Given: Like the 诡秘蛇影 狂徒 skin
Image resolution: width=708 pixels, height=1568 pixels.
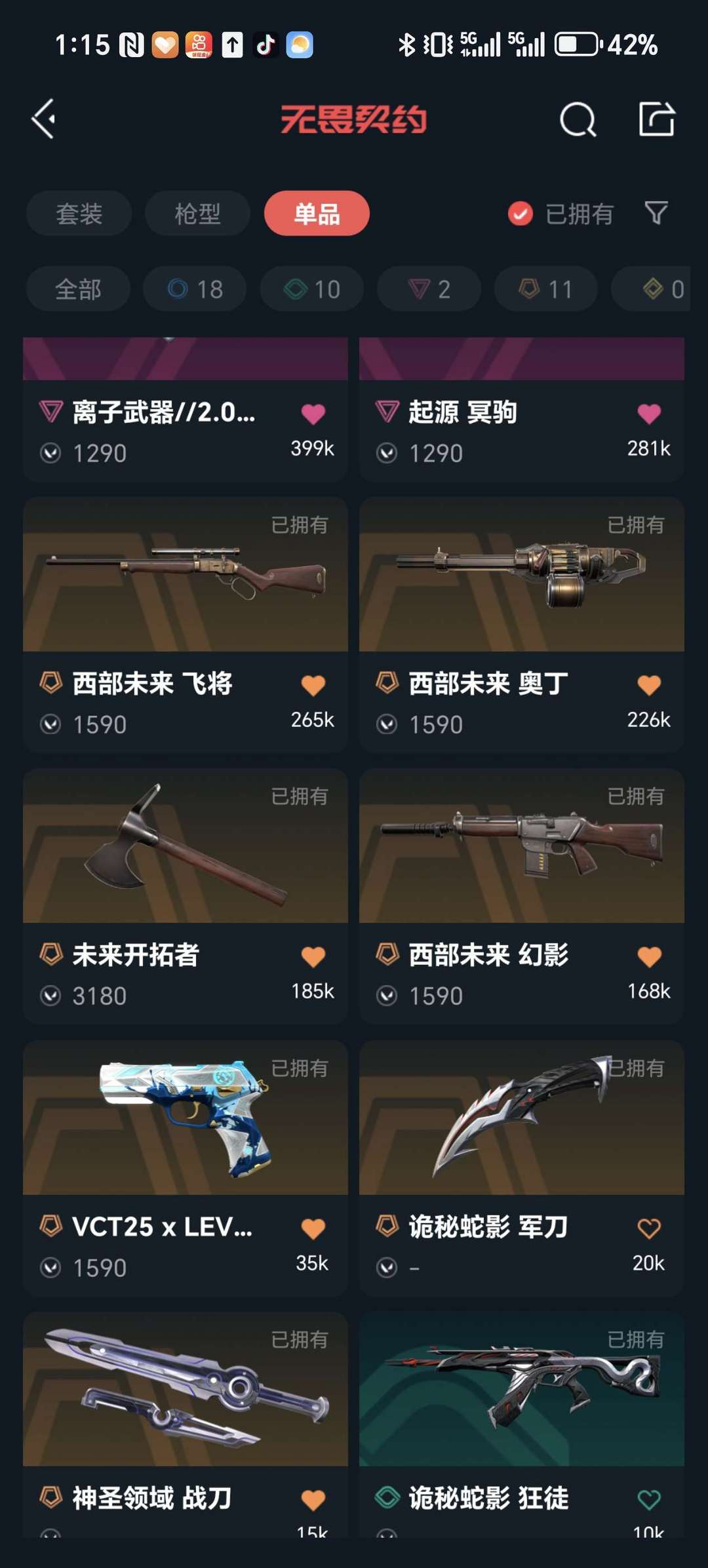Looking at the screenshot, I should pyautogui.click(x=649, y=1499).
